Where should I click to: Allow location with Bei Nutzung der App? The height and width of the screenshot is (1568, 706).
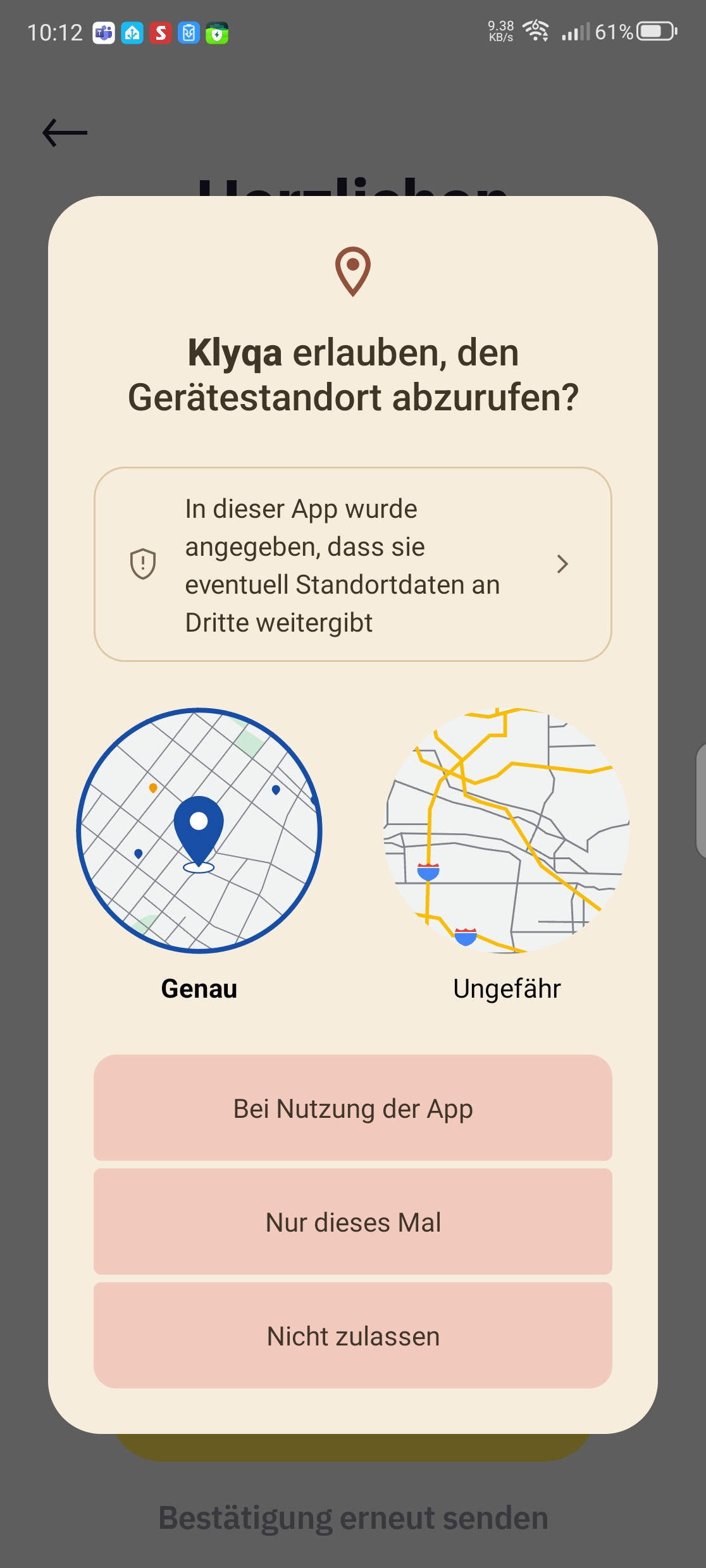click(352, 1108)
